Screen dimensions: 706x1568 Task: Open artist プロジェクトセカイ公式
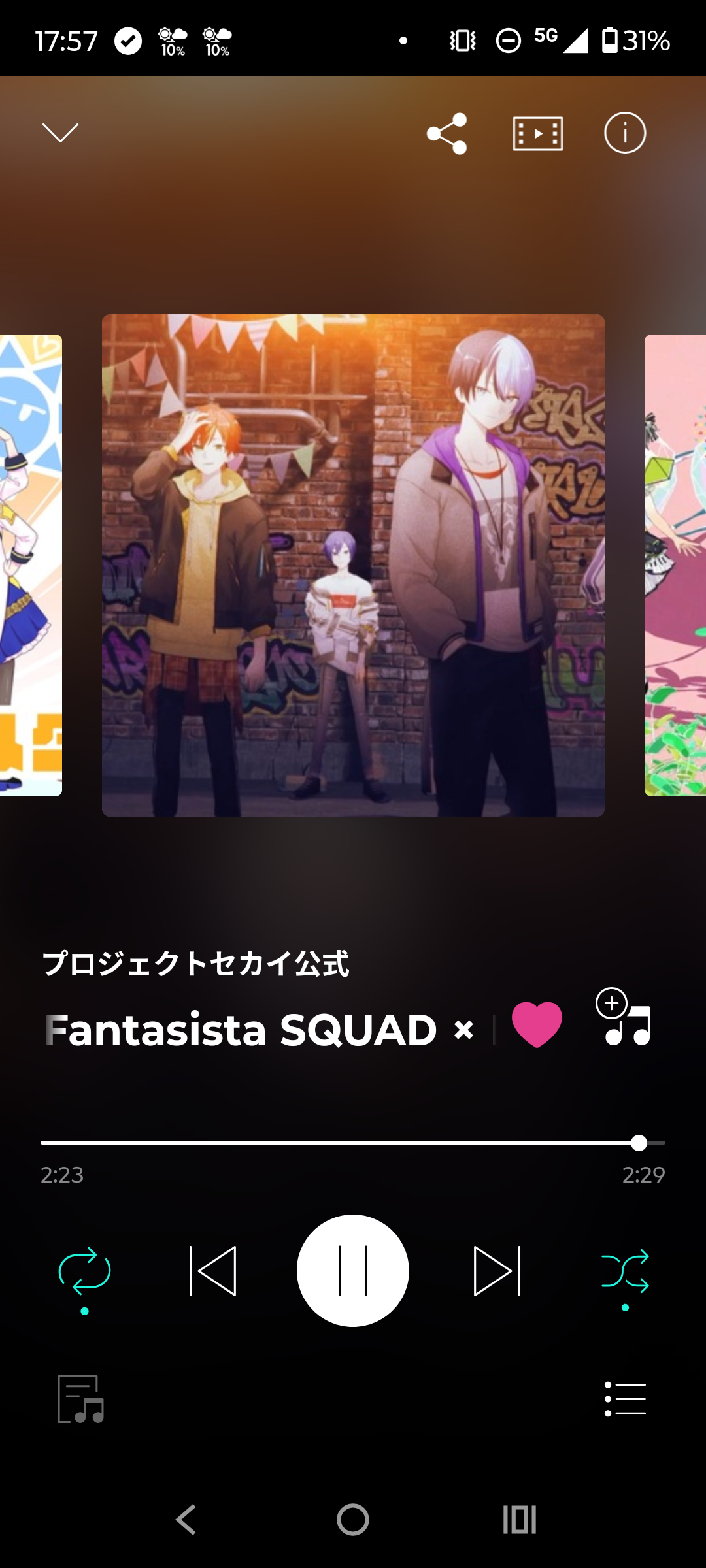point(196,964)
